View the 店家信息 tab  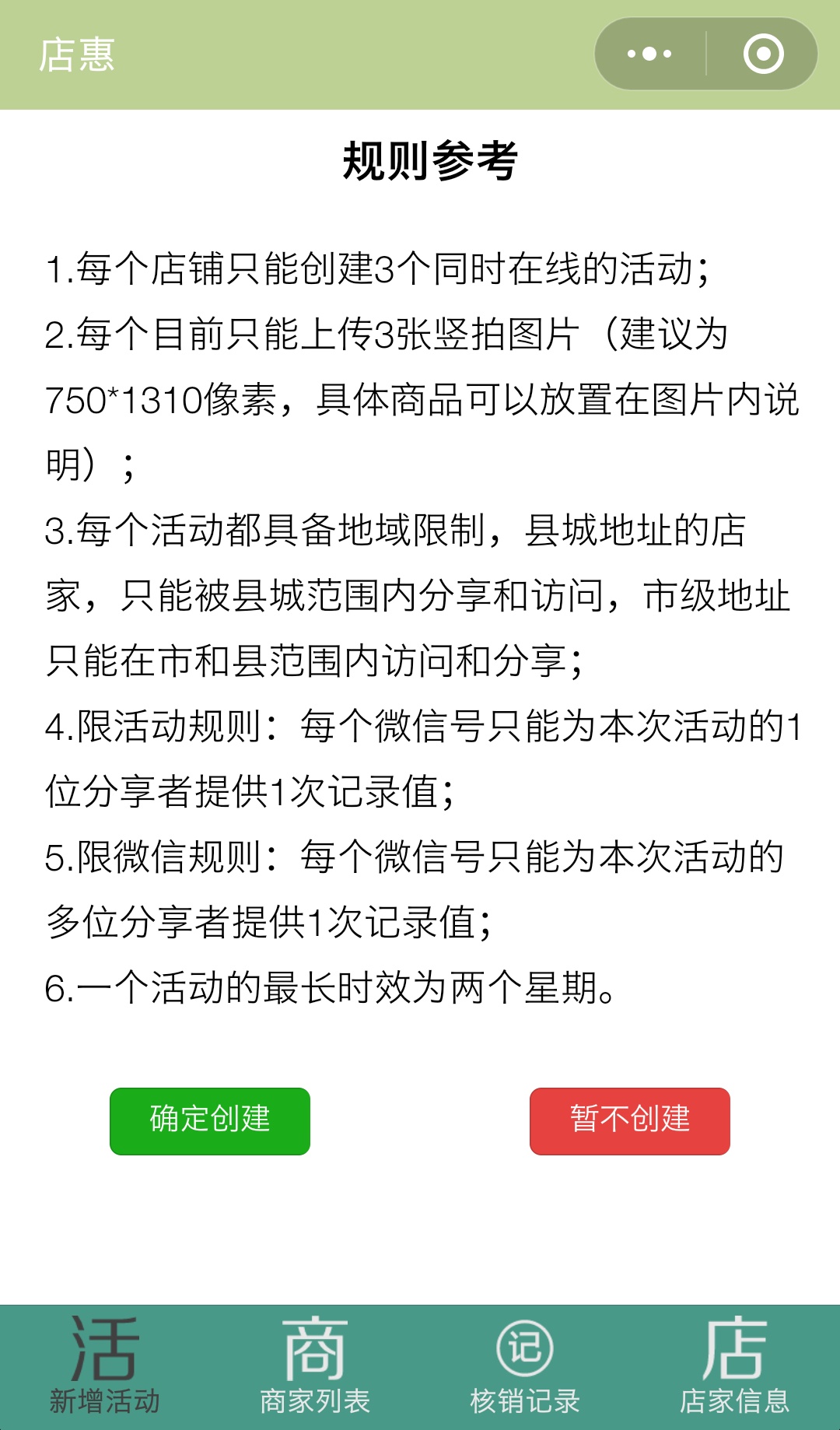(x=735, y=1367)
